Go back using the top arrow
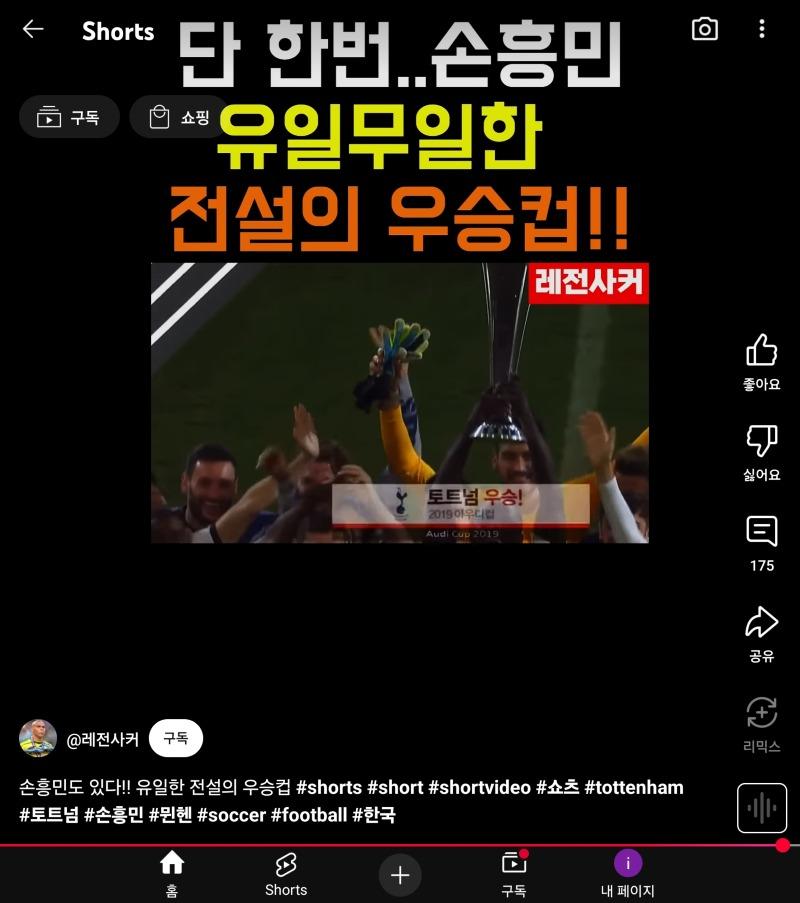The image size is (800, 903). 33,29
